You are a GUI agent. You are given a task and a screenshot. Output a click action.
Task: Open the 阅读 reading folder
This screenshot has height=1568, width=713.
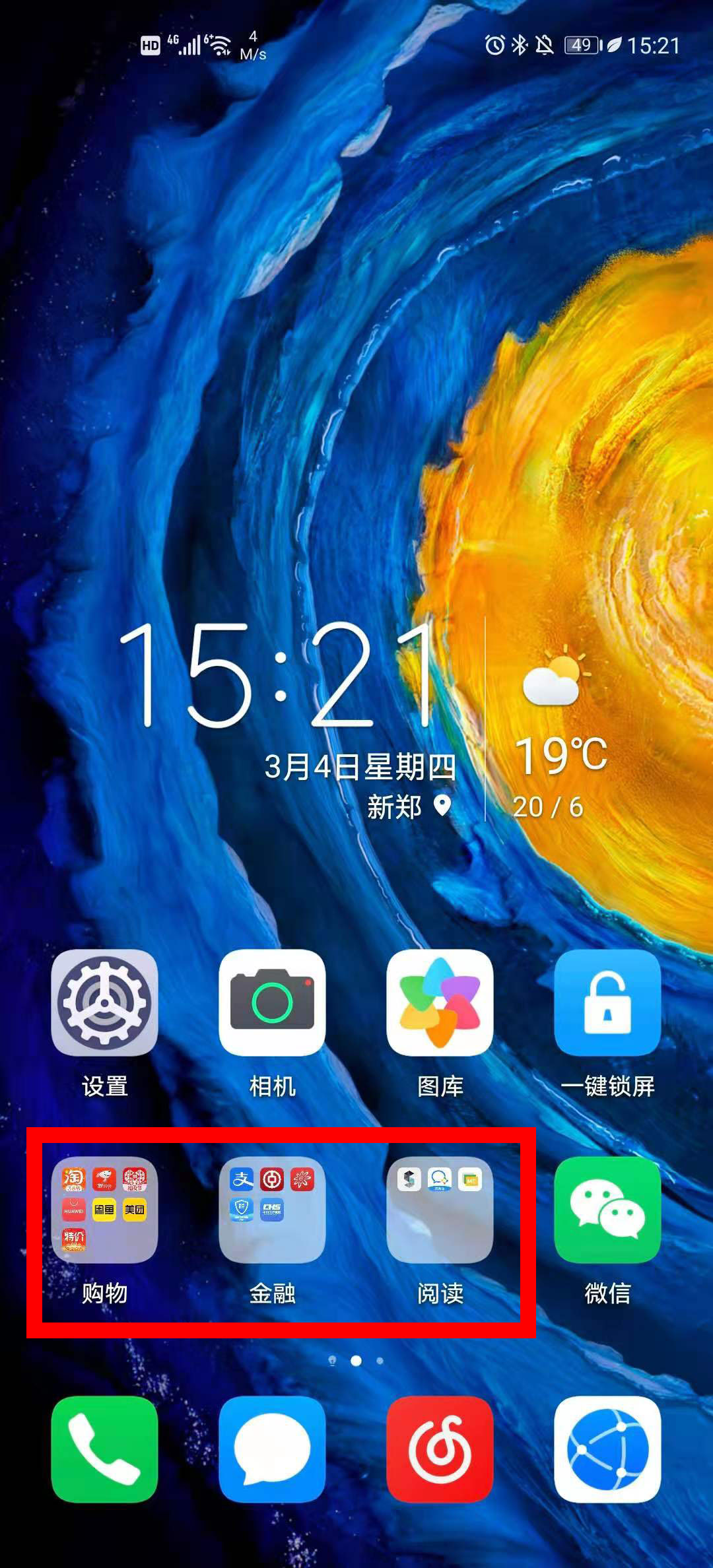click(440, 1210)
